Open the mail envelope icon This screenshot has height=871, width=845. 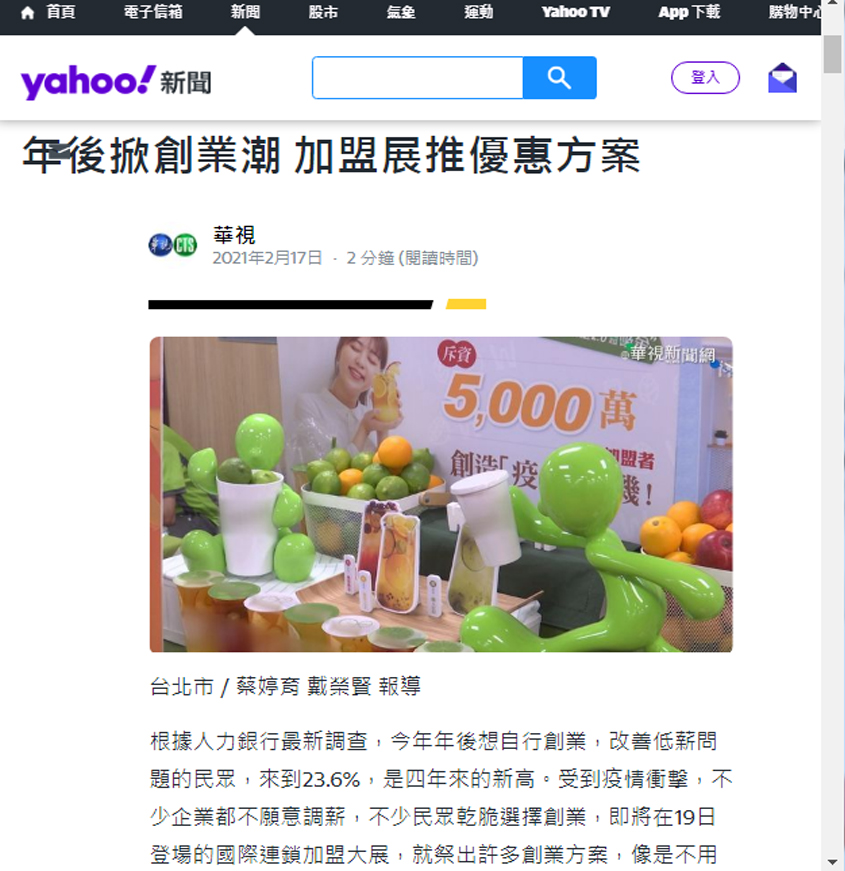click(x=782, y=78)
